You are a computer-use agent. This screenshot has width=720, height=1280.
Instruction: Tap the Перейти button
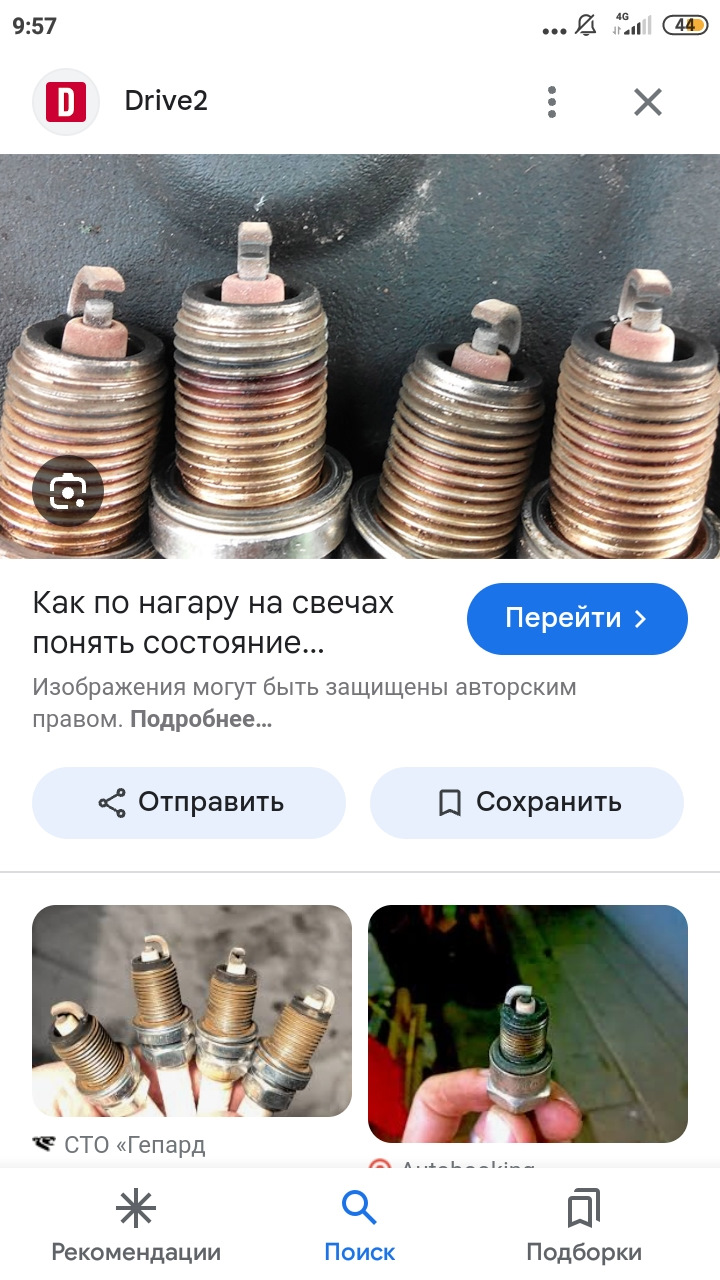tap(577, 619)
